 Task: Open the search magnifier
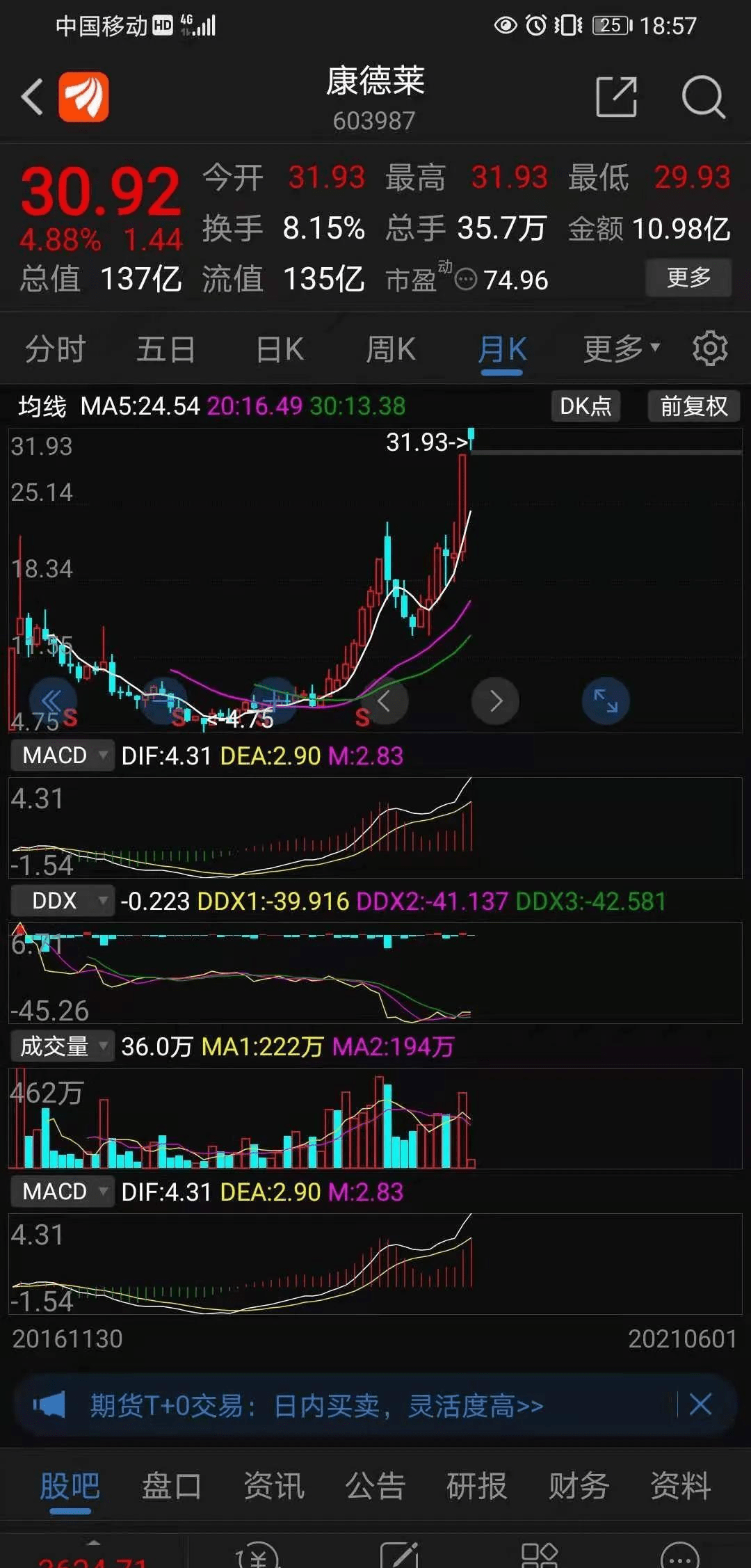pyautogui.click(x=703, y=97)
